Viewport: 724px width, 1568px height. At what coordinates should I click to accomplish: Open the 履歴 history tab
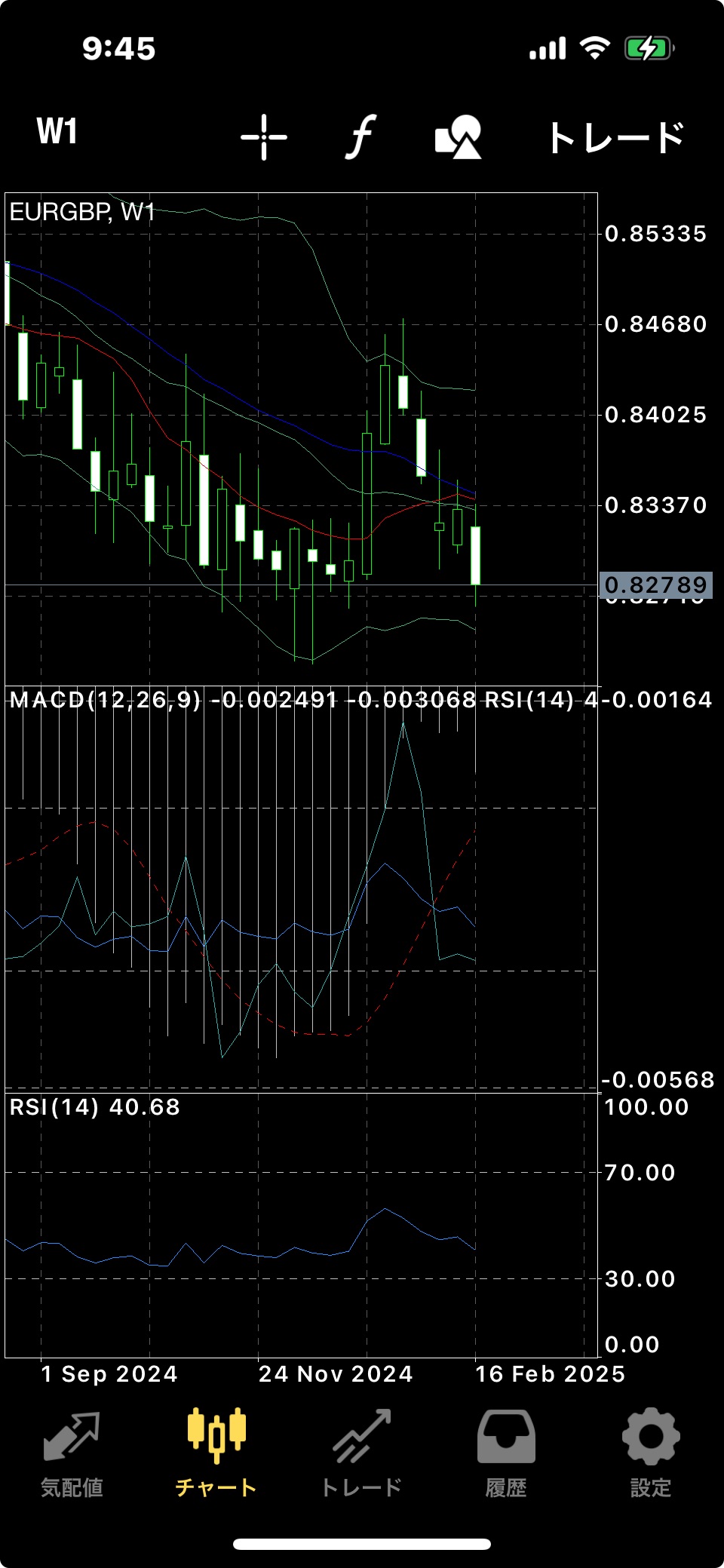[506, 1454]
